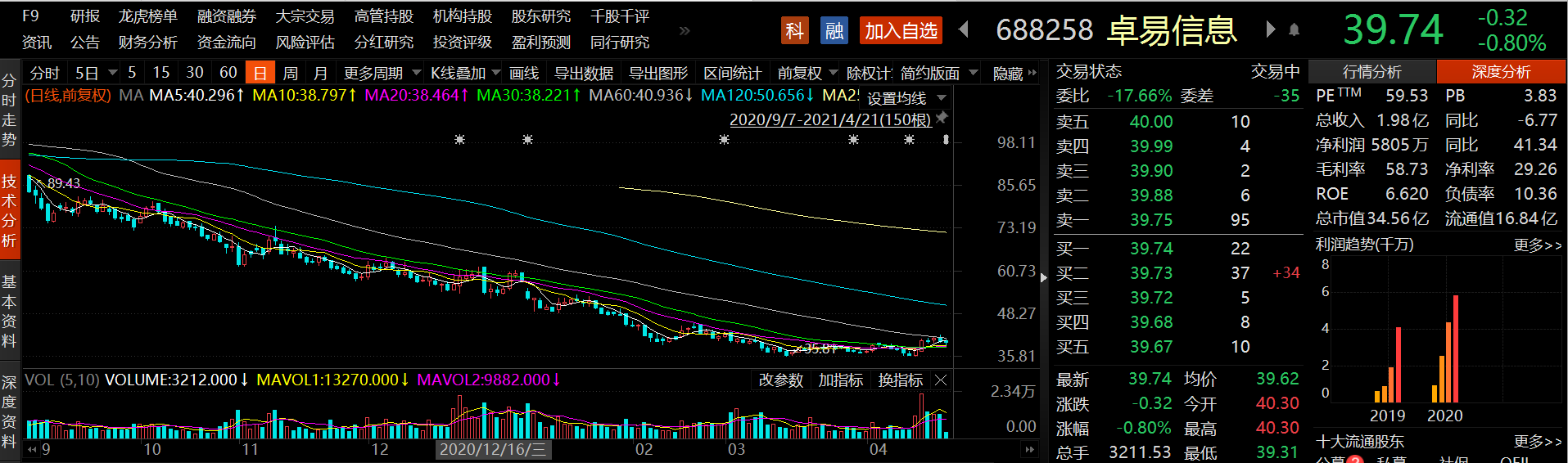The height and width of the screenshot is (463, 1568).
Task: Close the VOL indicator panel
Action: [x=941, y=380]
